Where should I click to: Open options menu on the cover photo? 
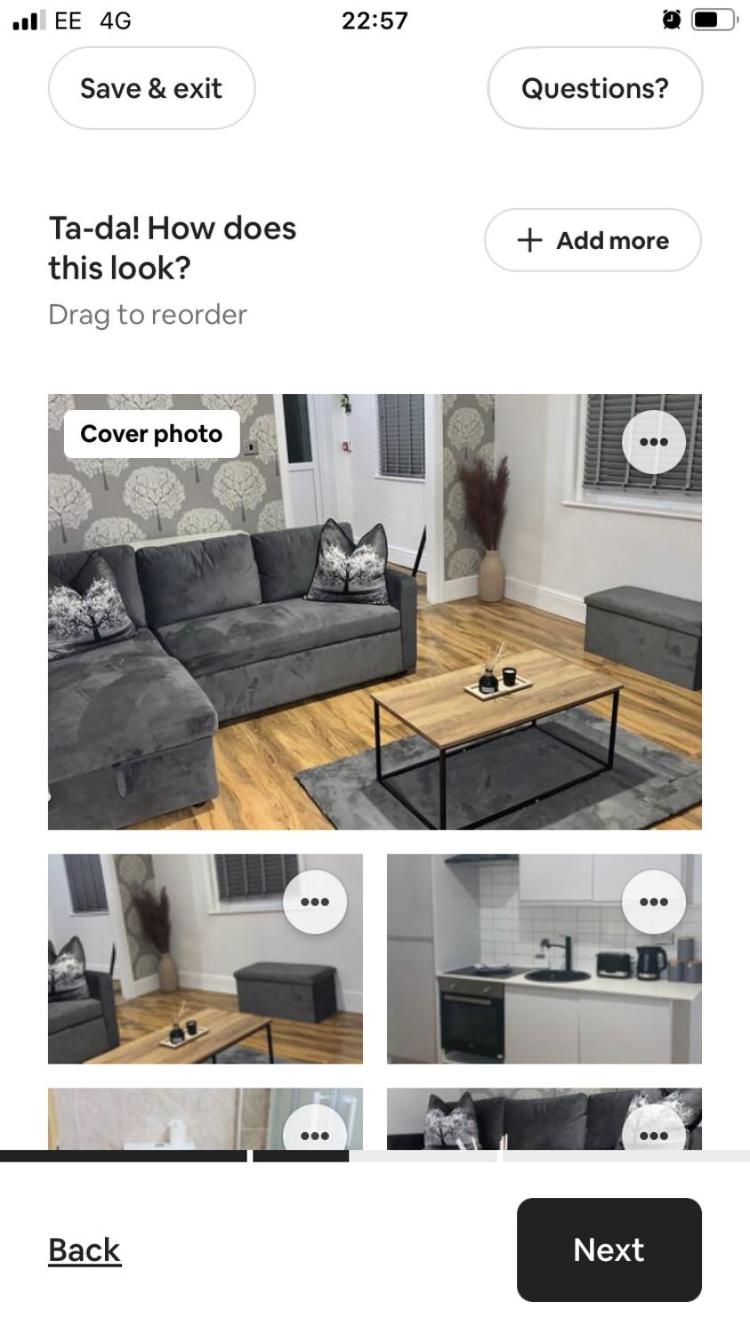[653, 441]
